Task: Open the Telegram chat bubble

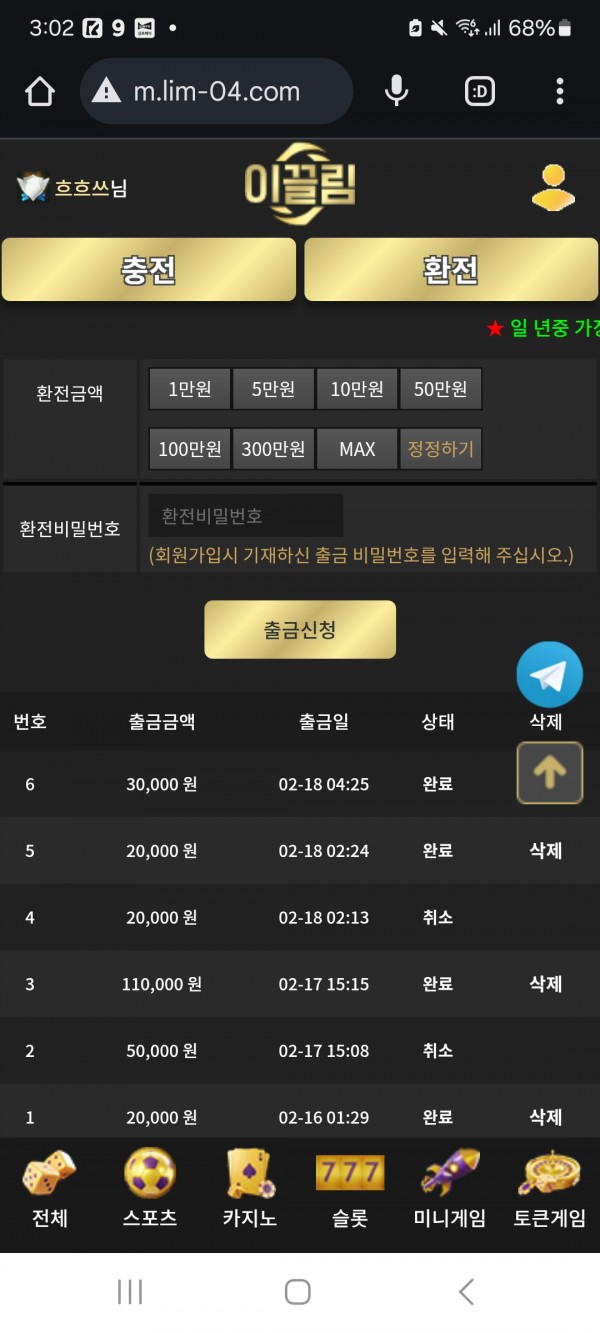Action: 549,675
